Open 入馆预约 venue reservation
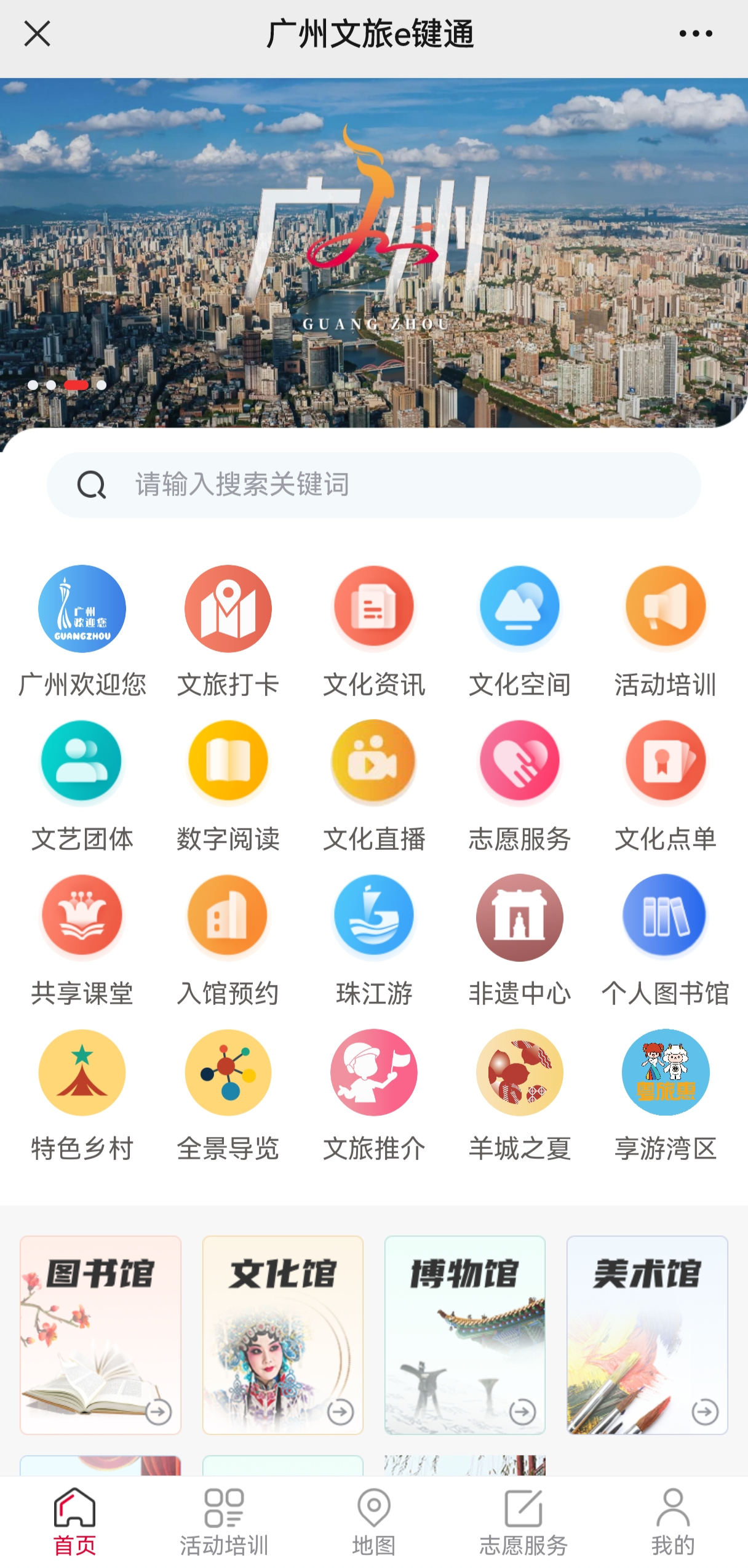 tap(228, 917)
